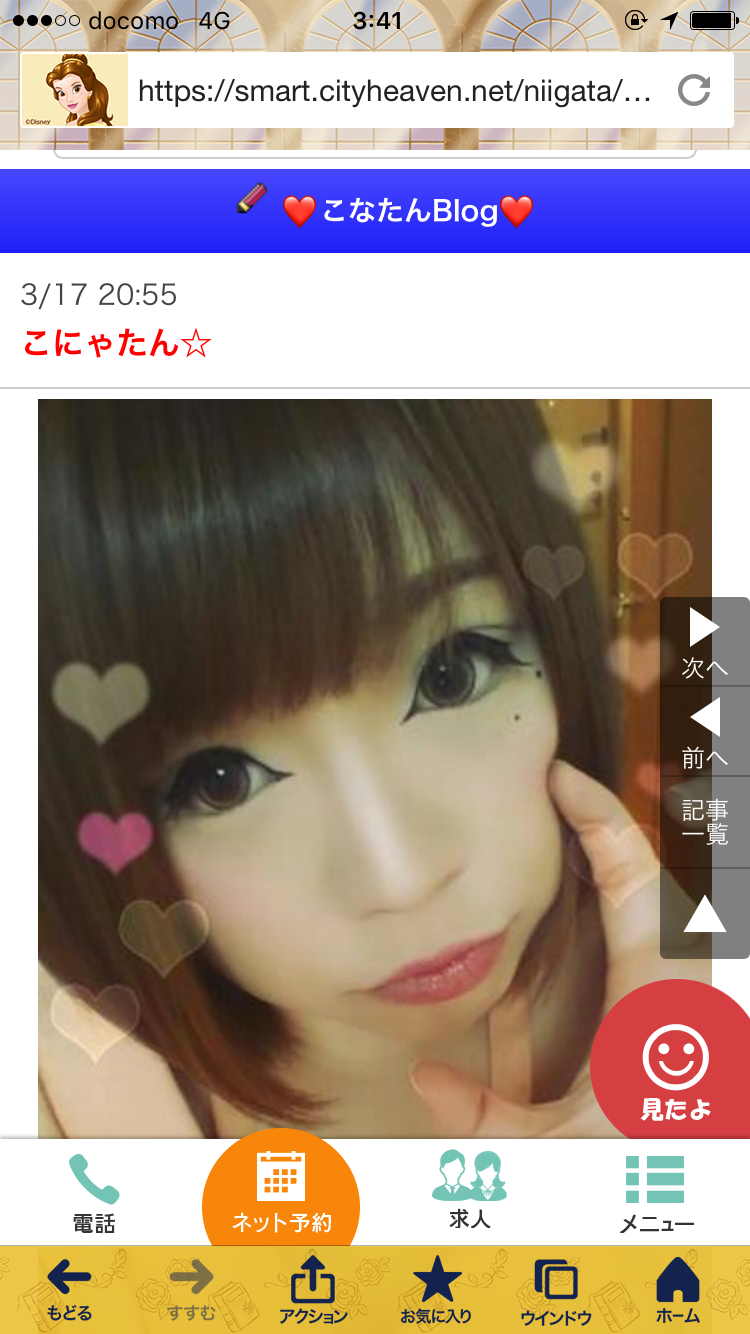Go to the previous post with 前へ
The width and height of the screenshot is (750, 1334).
pos(705,732)
